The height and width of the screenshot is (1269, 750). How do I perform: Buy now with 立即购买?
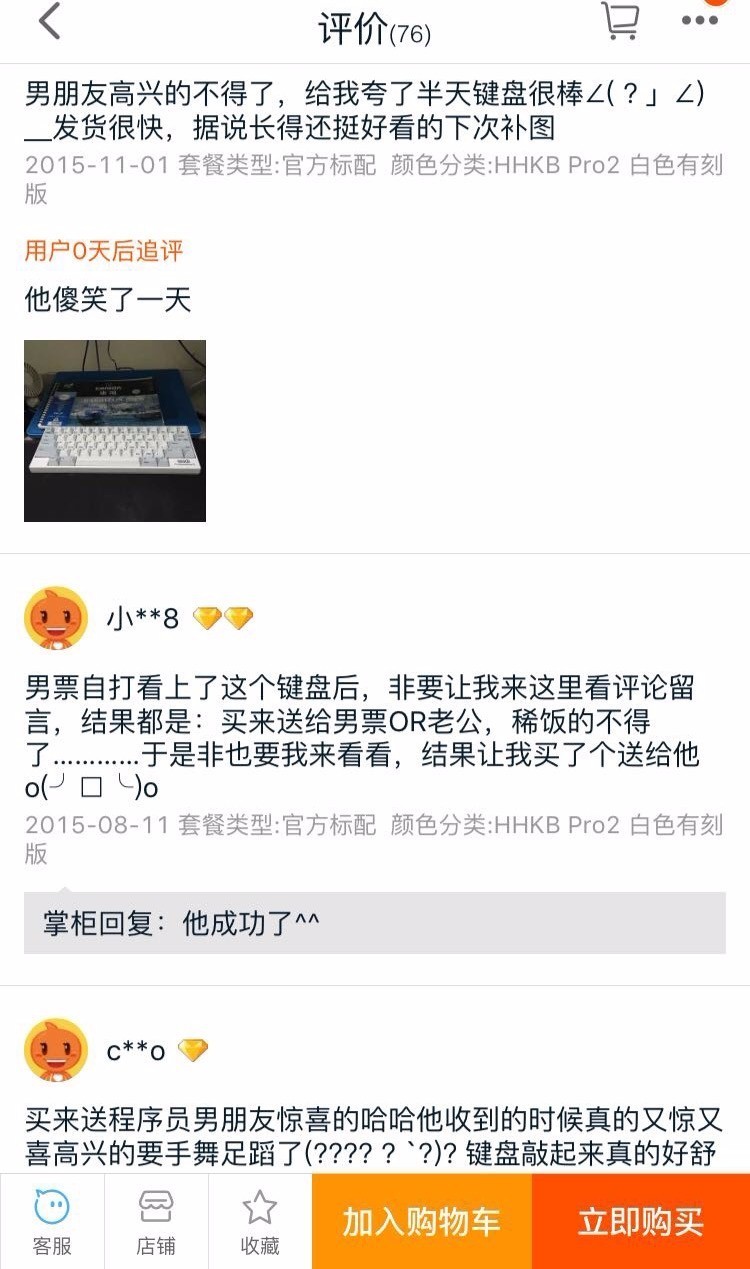coord(641,1222)
